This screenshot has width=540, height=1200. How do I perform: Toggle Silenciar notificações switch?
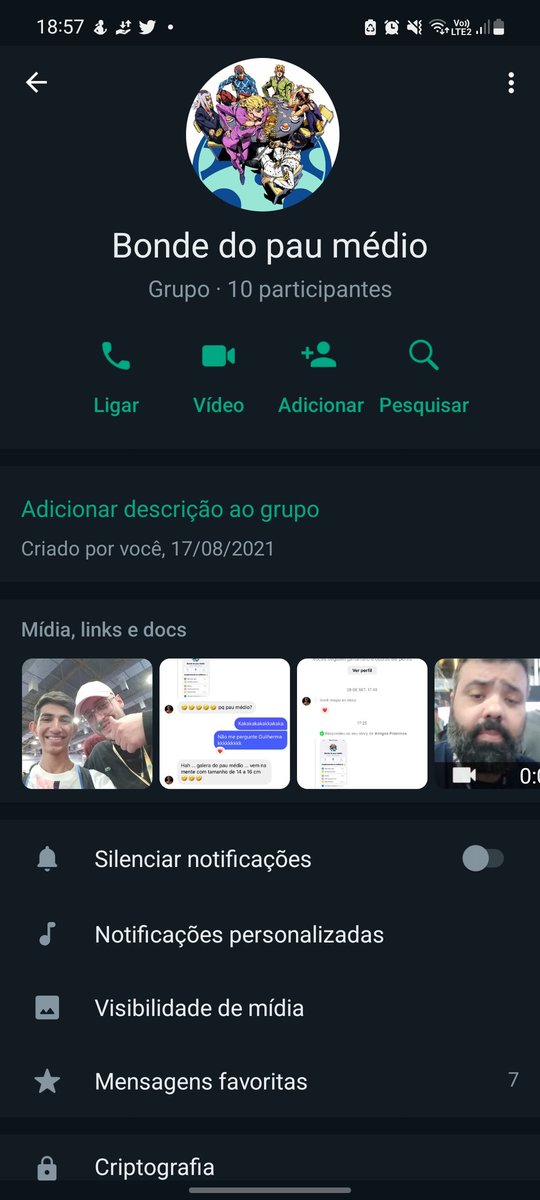click(x=483, y=859)
